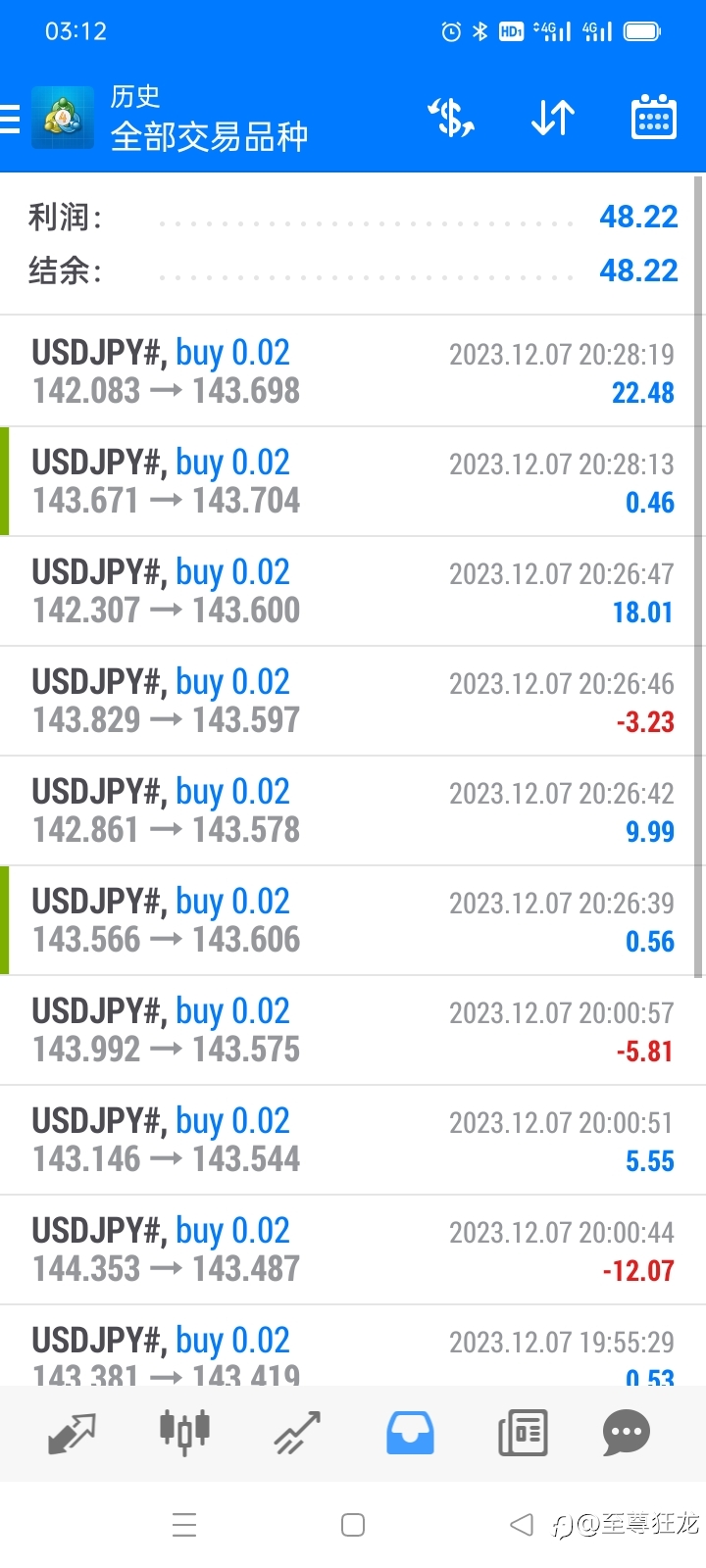View the losing trade of -3.23

353,701
